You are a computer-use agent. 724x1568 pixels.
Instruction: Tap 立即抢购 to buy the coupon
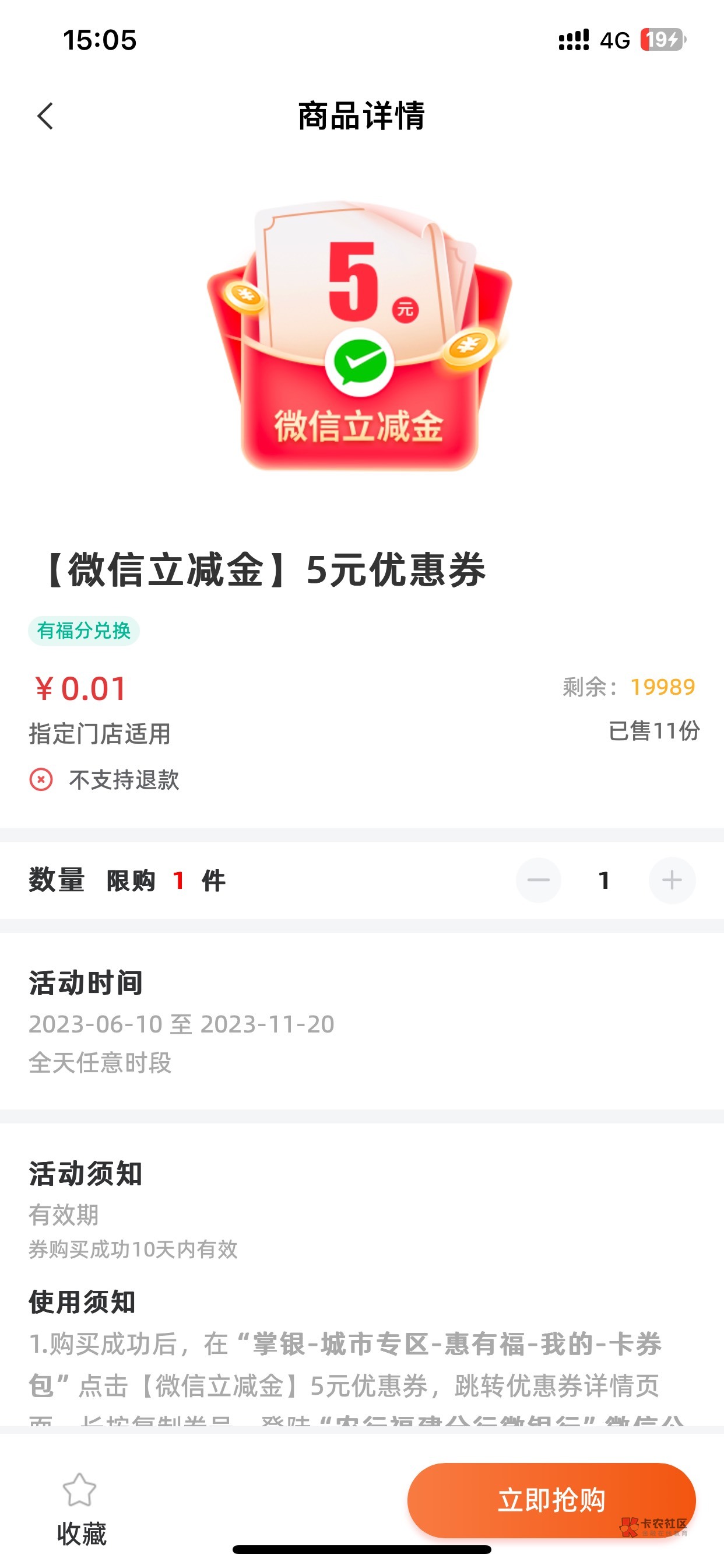coord(551,1500)
